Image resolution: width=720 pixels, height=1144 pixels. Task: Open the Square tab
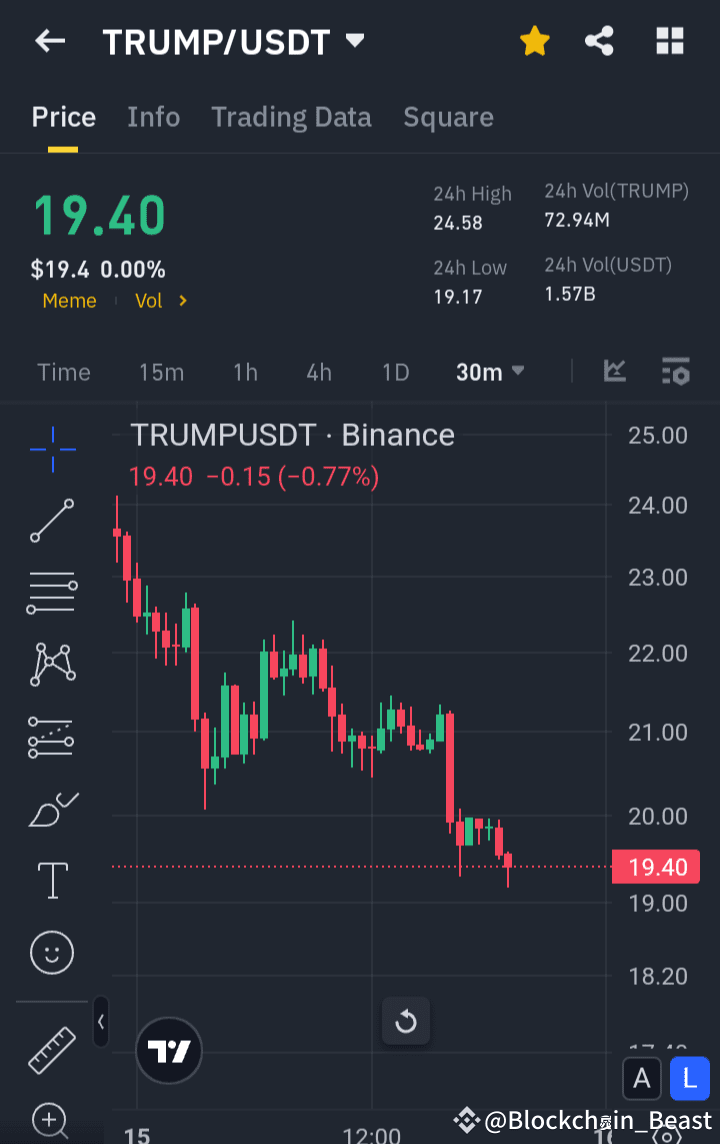point(448,117)
